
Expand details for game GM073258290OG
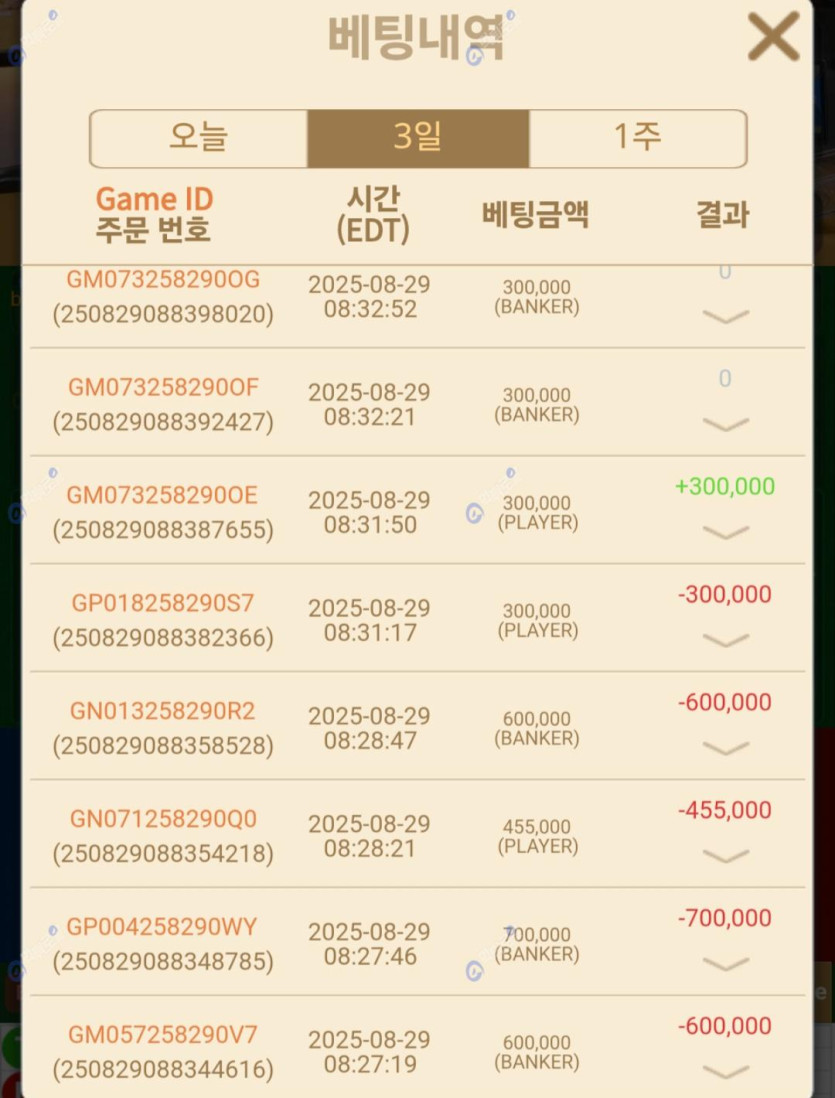[x=726, y=317]
